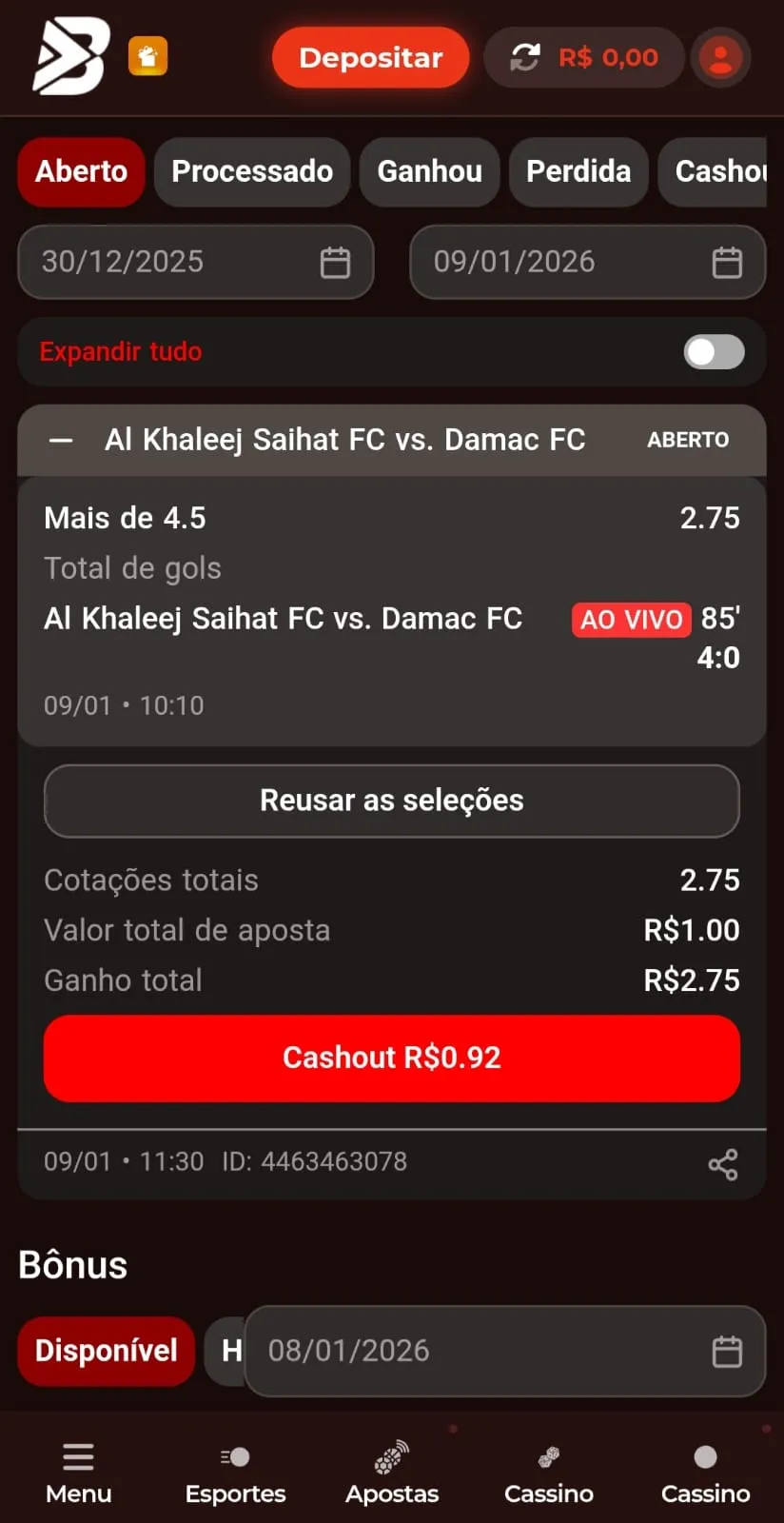The image size is (784, 1523).
Task: Select the Disponível bonus filter
Action: (x=106, y=1351)
